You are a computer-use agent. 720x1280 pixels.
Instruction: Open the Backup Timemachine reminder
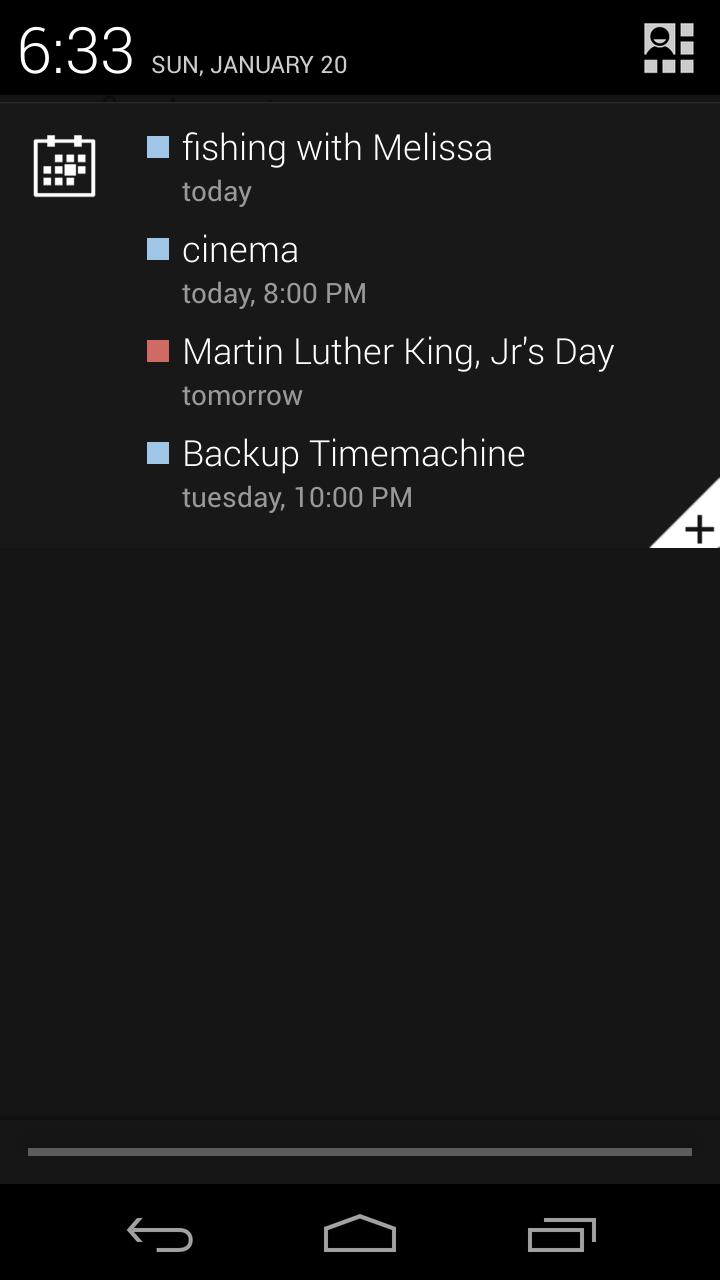353,453
